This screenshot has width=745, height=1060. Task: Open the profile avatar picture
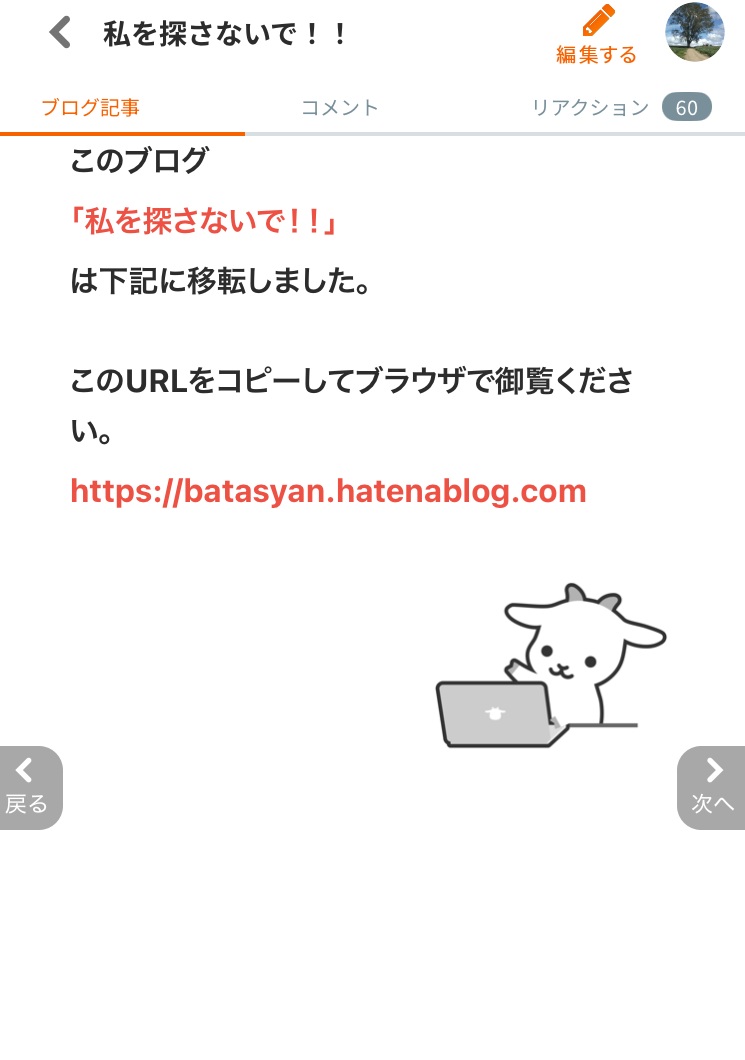pos(695,32)
